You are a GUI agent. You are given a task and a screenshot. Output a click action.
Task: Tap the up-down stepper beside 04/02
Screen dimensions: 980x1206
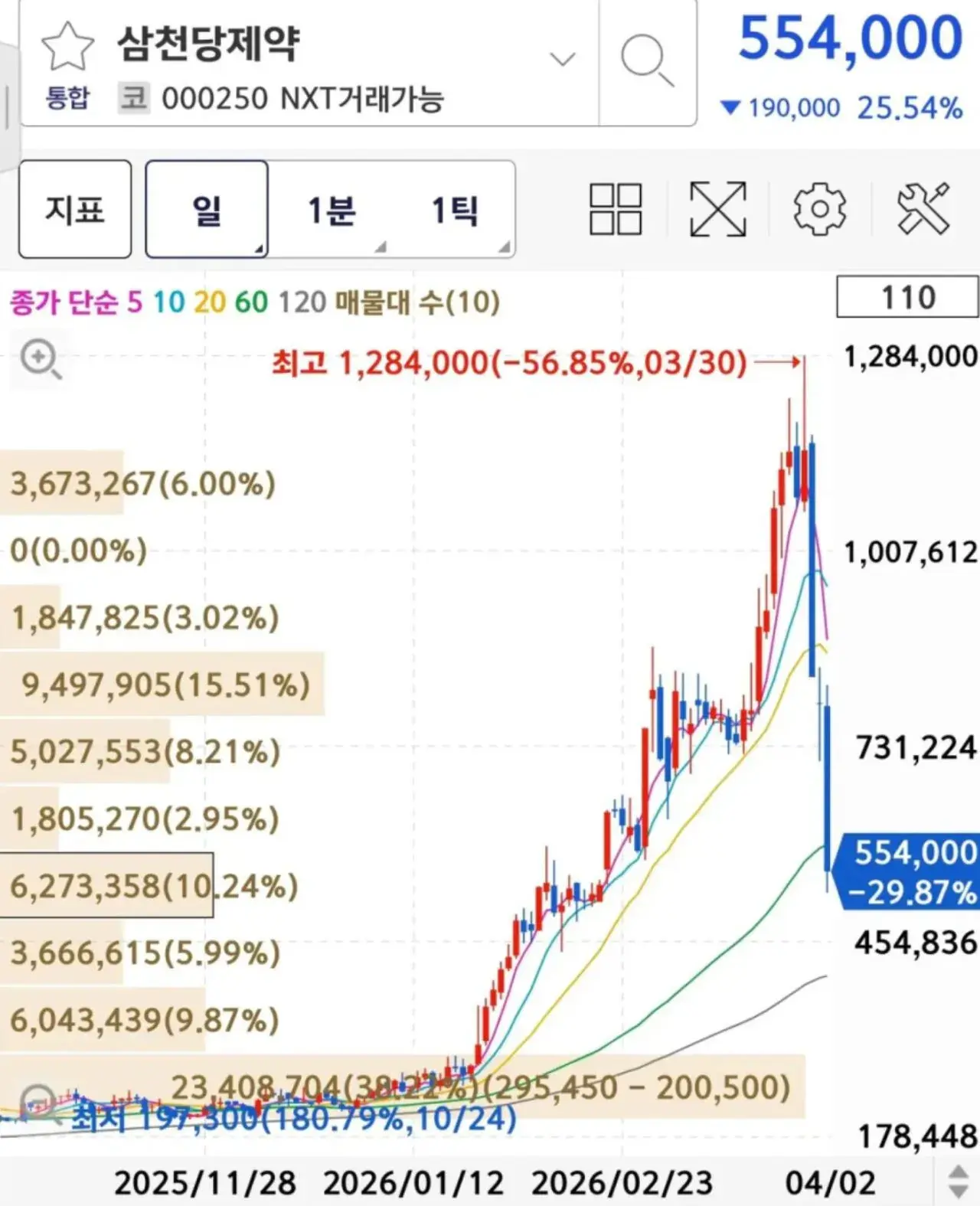[x=958, y=1181]
